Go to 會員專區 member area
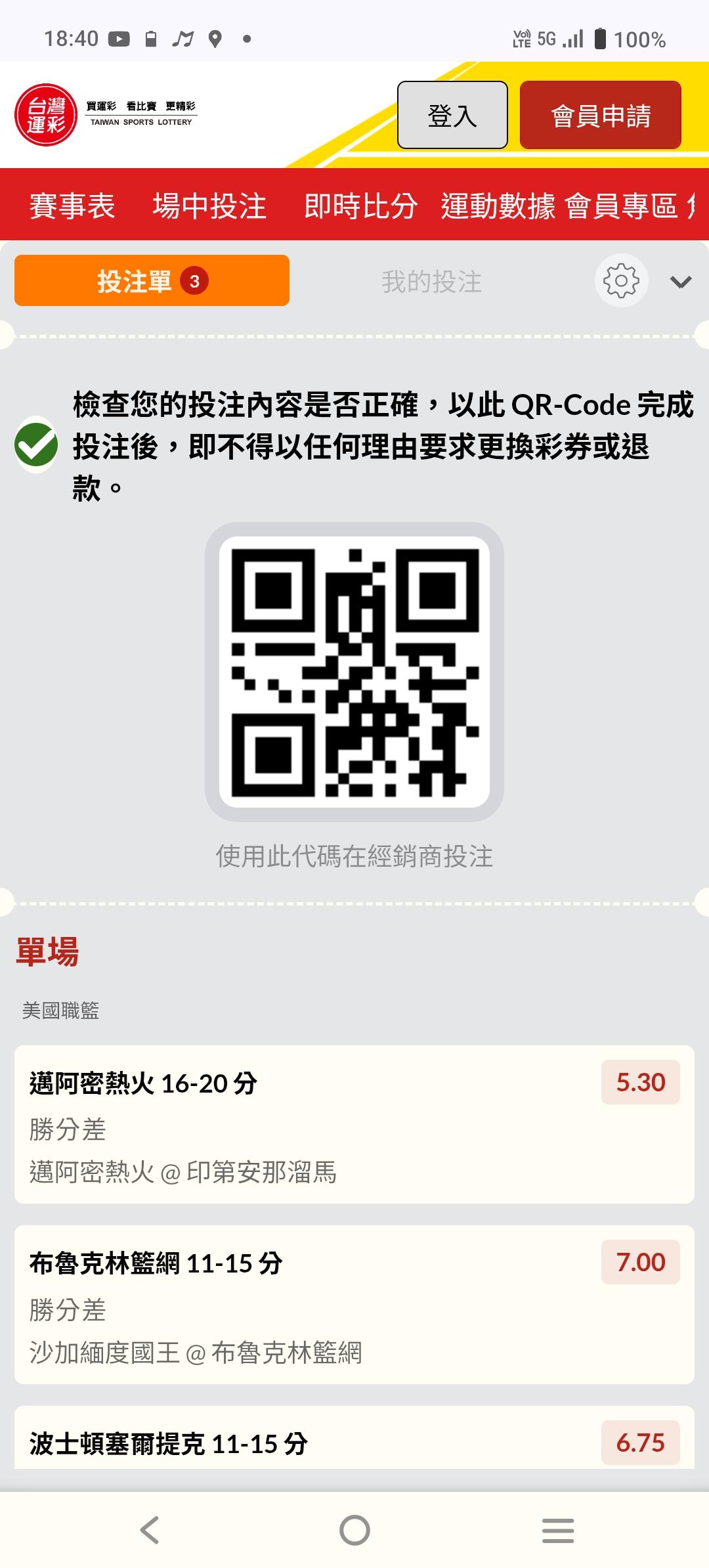 (621, 206)
